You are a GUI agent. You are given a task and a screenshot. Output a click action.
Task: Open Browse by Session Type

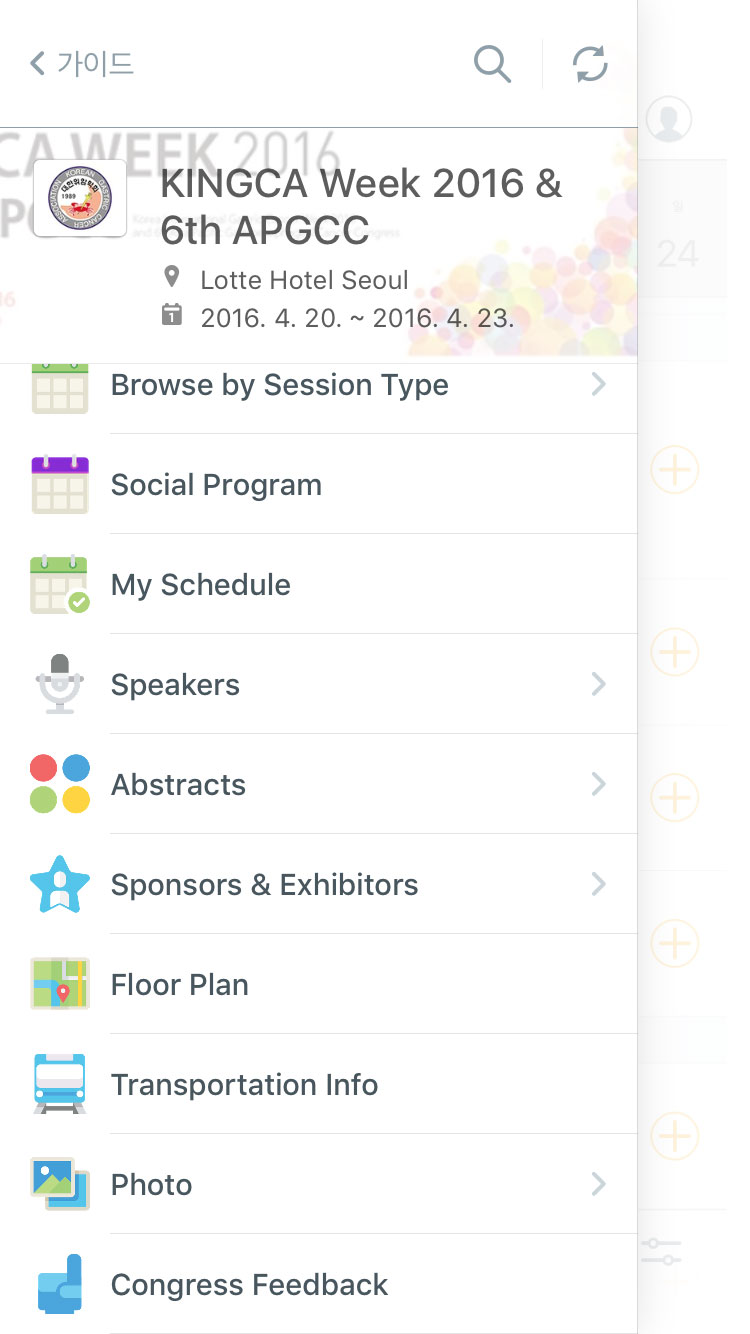click(x=319, y=386)
